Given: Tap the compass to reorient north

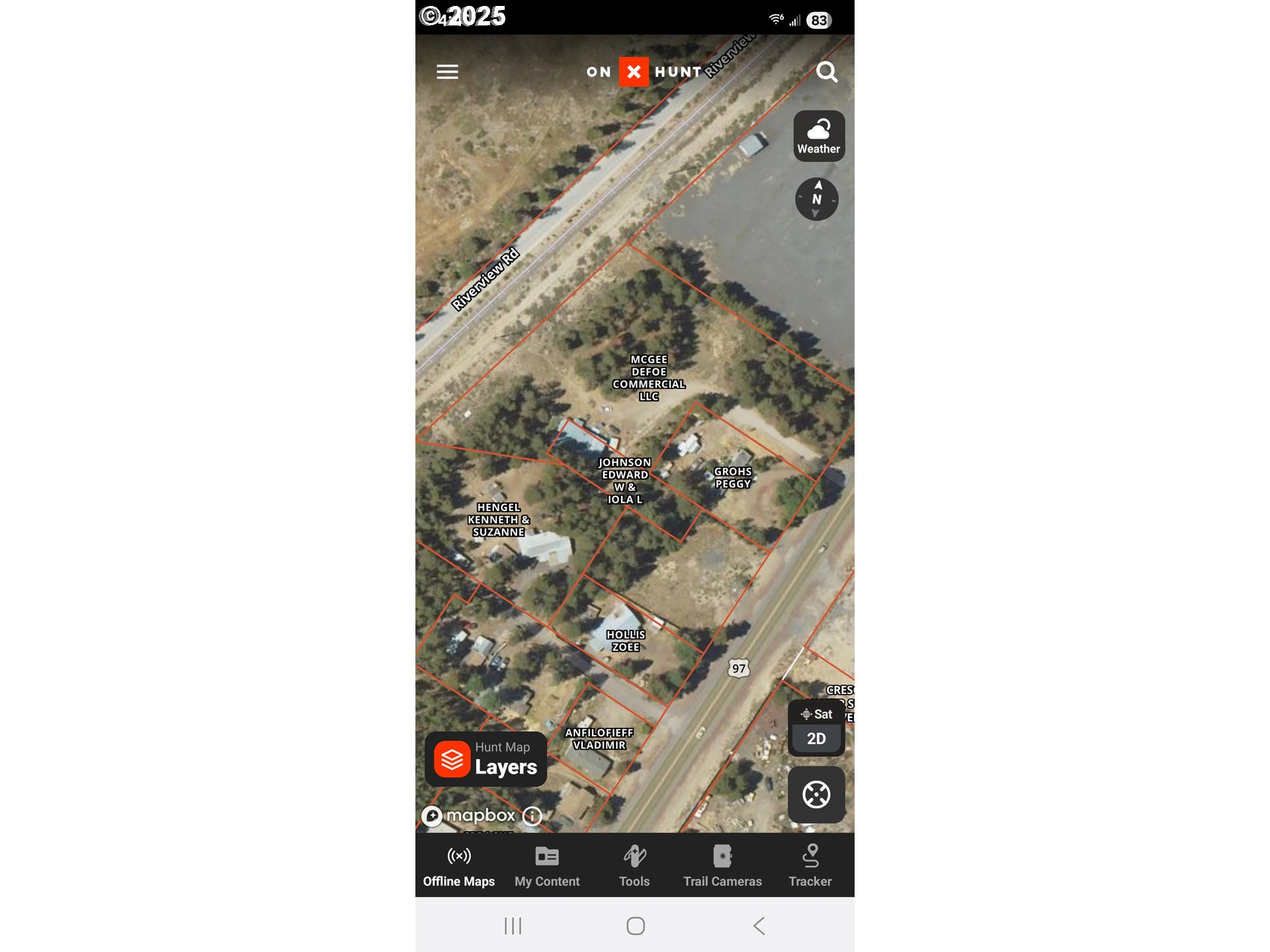Looking at the screenshot, I should [816, 199].
